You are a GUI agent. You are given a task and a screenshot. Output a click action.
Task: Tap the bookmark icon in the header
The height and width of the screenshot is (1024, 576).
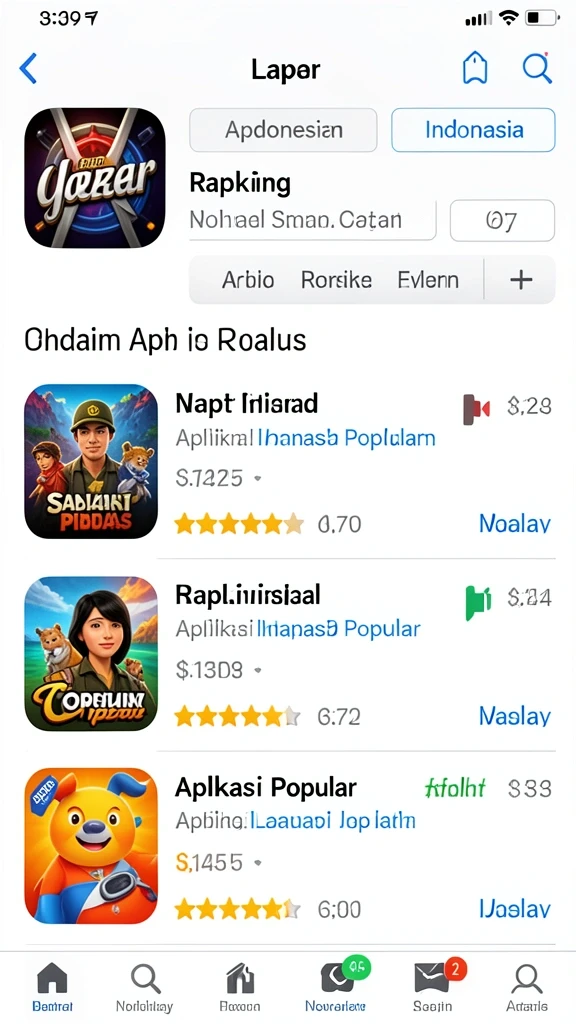coord(475,69)
